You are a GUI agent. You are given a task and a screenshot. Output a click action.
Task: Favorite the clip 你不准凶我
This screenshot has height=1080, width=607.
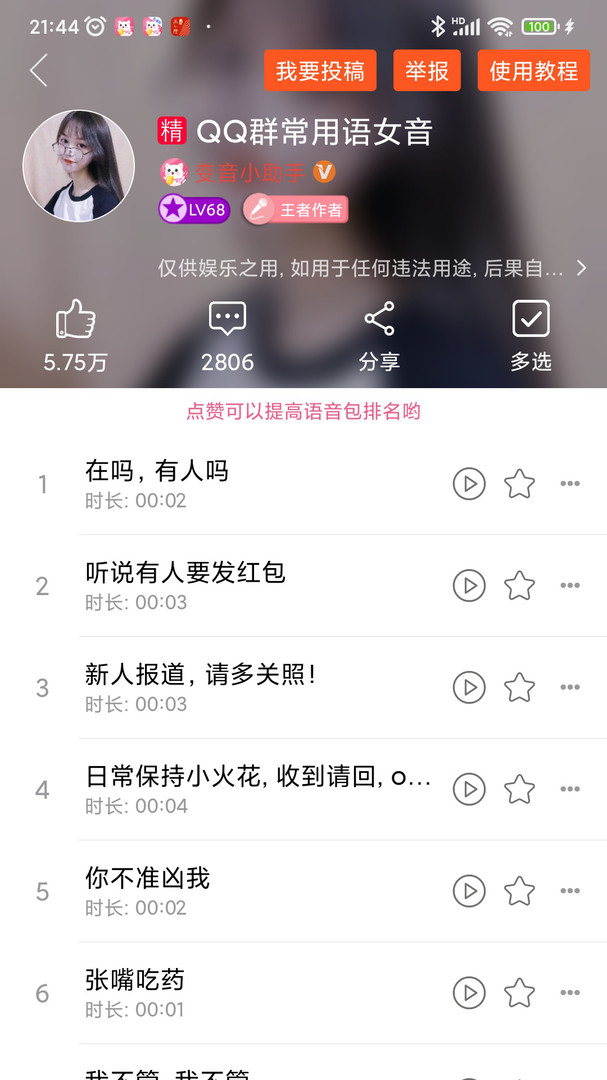[x=519, y=891]
